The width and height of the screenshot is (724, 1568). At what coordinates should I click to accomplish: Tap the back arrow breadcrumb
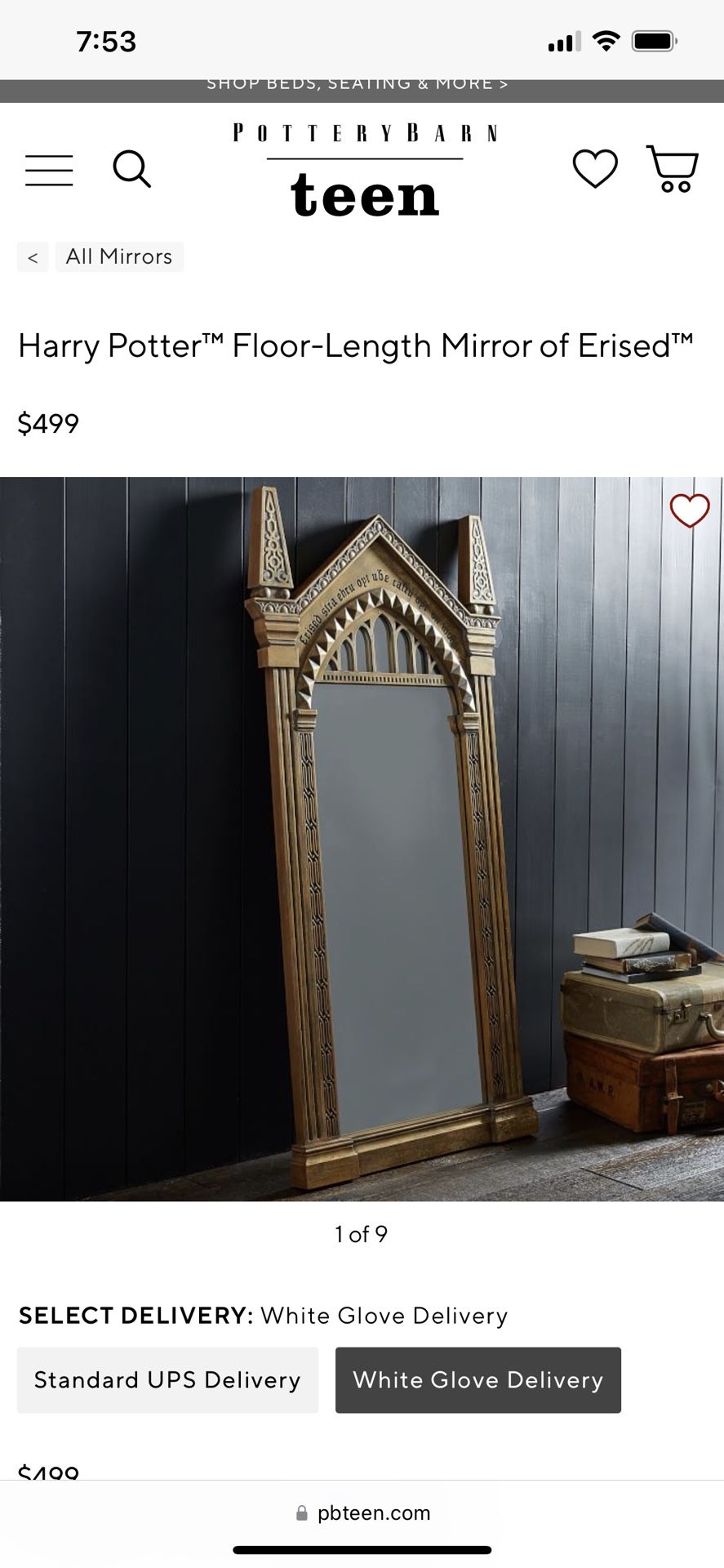pyautogui.click(x=33, y=257)
